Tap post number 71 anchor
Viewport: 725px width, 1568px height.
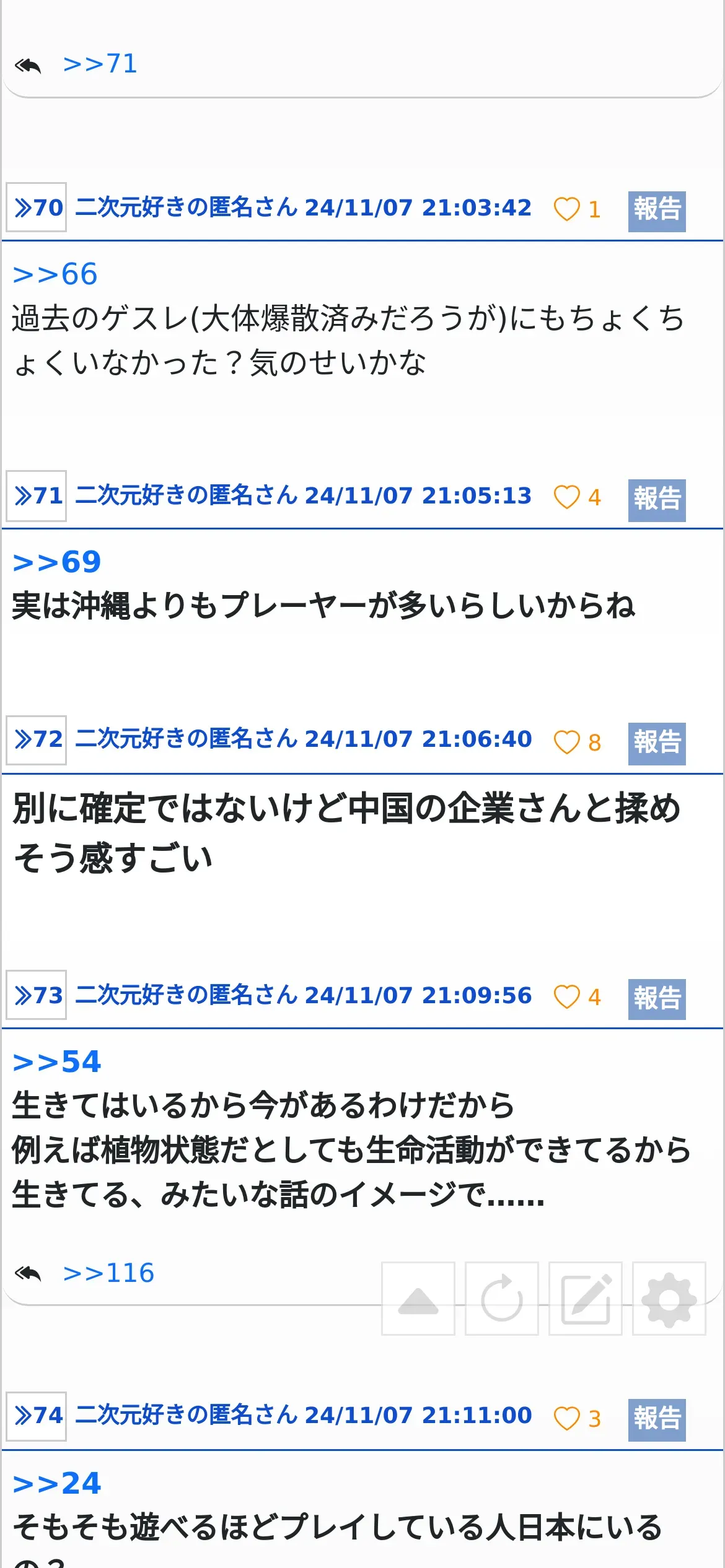pos(37,495)
